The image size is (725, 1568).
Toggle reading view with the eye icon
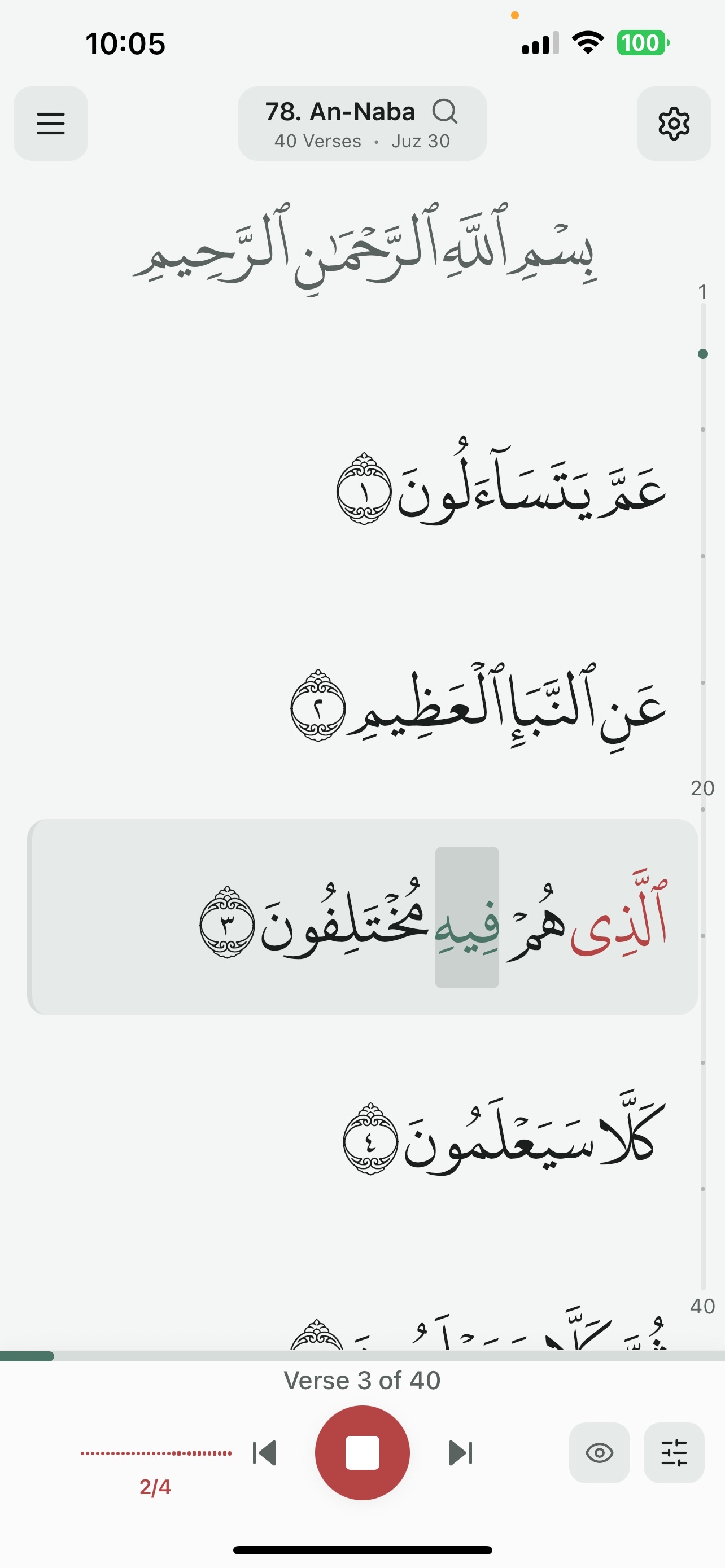(600, 1453)
